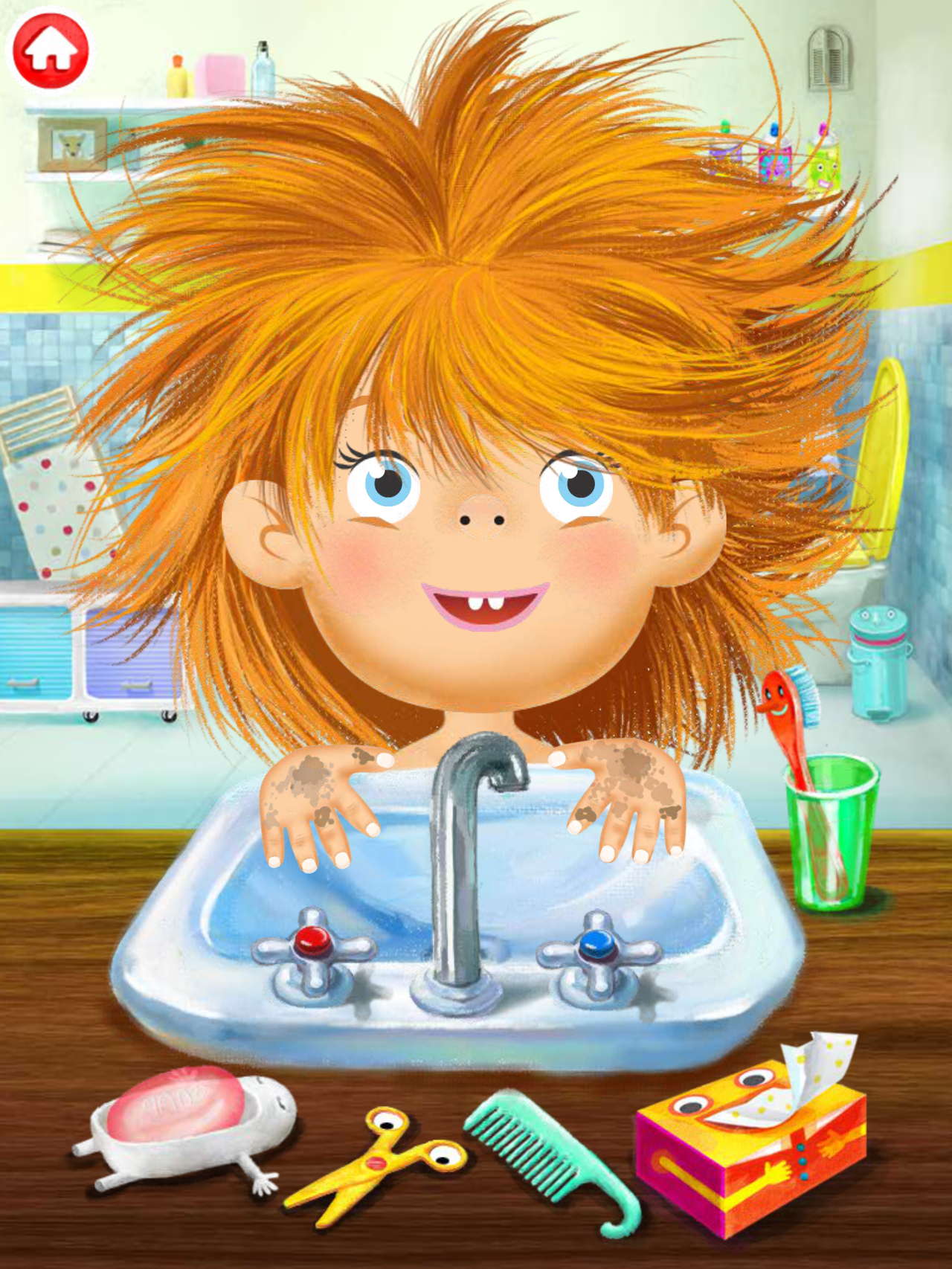
Task: Turn on the blue cold water tap
Action: click(596, 946)
